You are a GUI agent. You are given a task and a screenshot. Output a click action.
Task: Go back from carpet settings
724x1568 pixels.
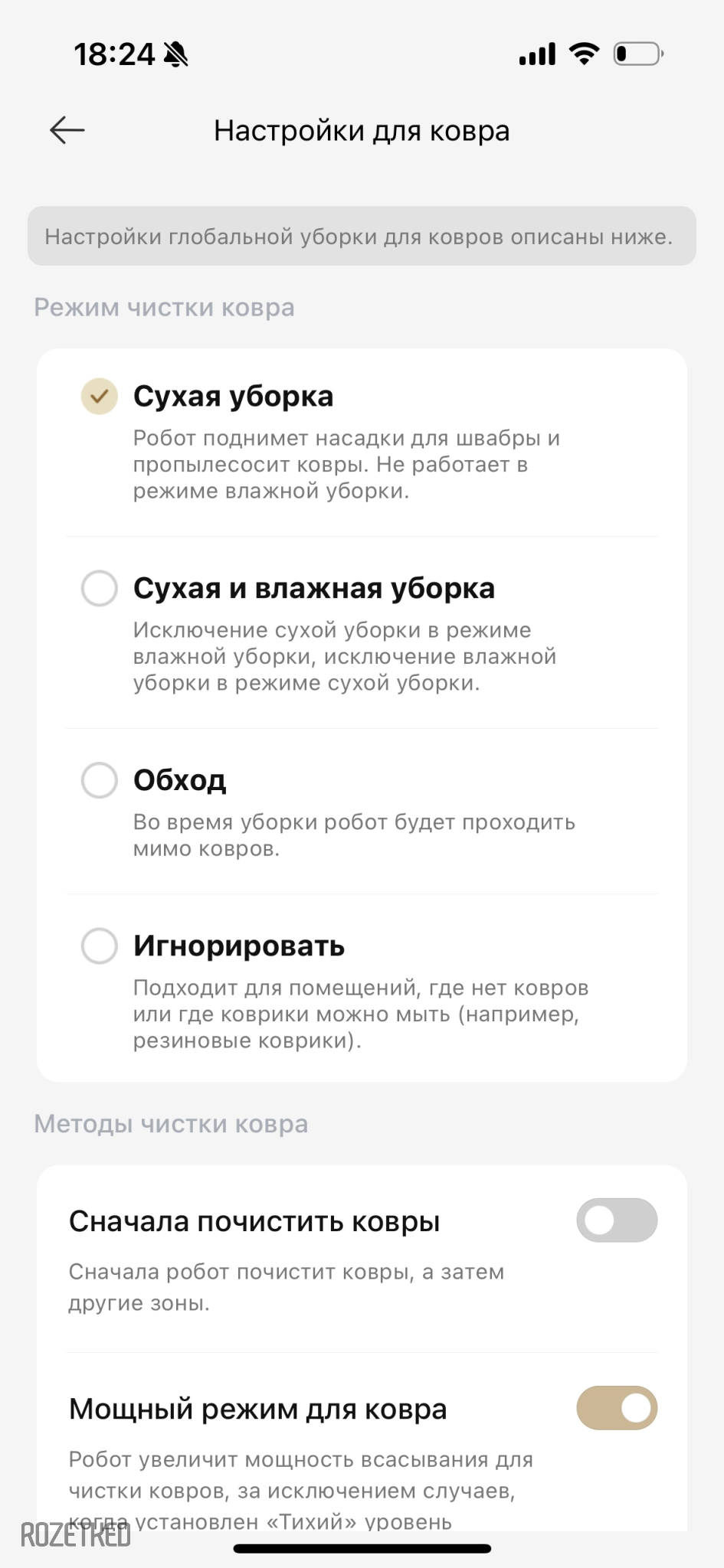pyautogui.click(x=67, y=130)
